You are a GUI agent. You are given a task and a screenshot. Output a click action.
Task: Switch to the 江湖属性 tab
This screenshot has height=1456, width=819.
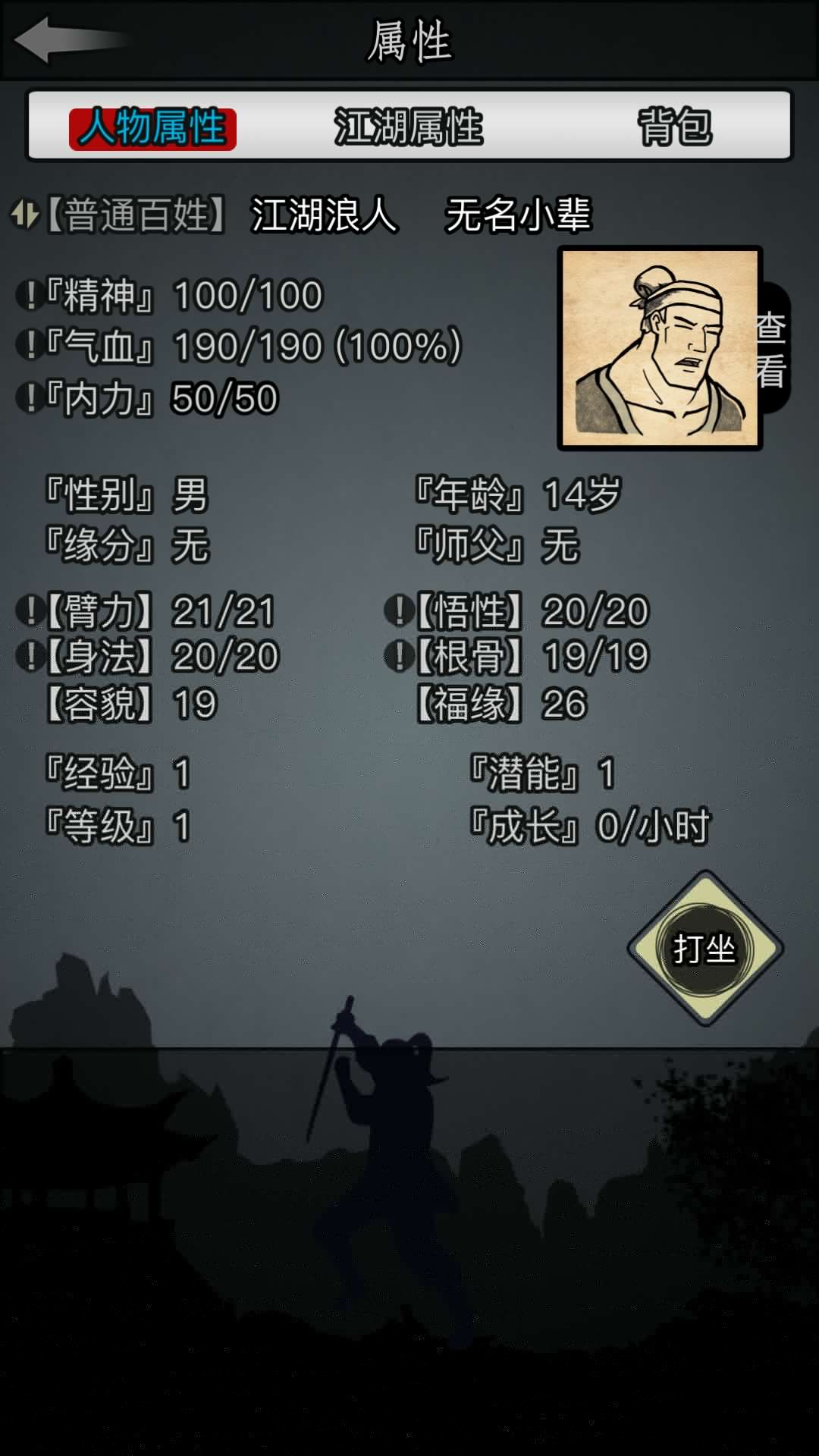click(409, 127)
